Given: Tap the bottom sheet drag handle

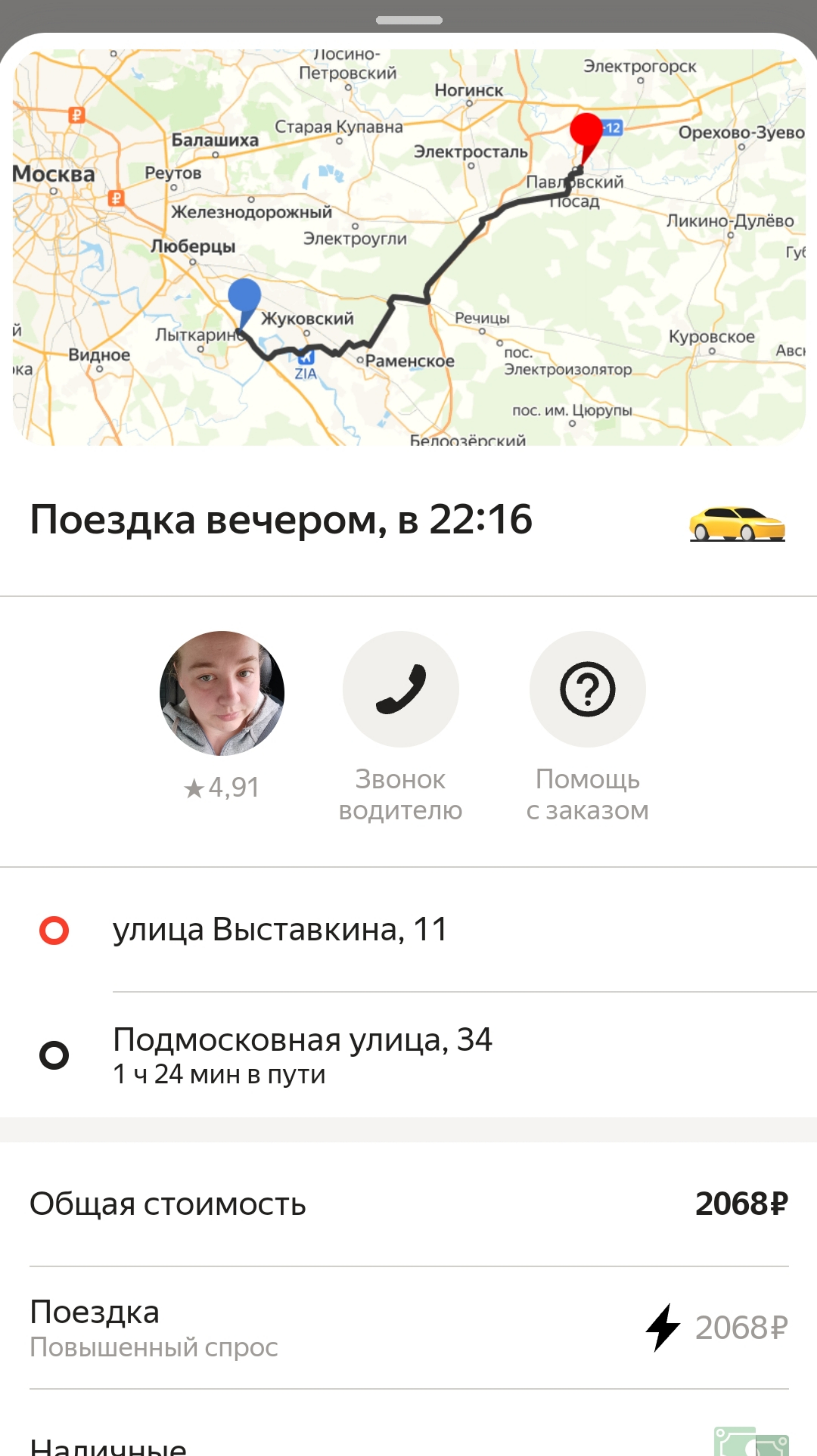Looking at the screenshot, I should pos(409,20).
